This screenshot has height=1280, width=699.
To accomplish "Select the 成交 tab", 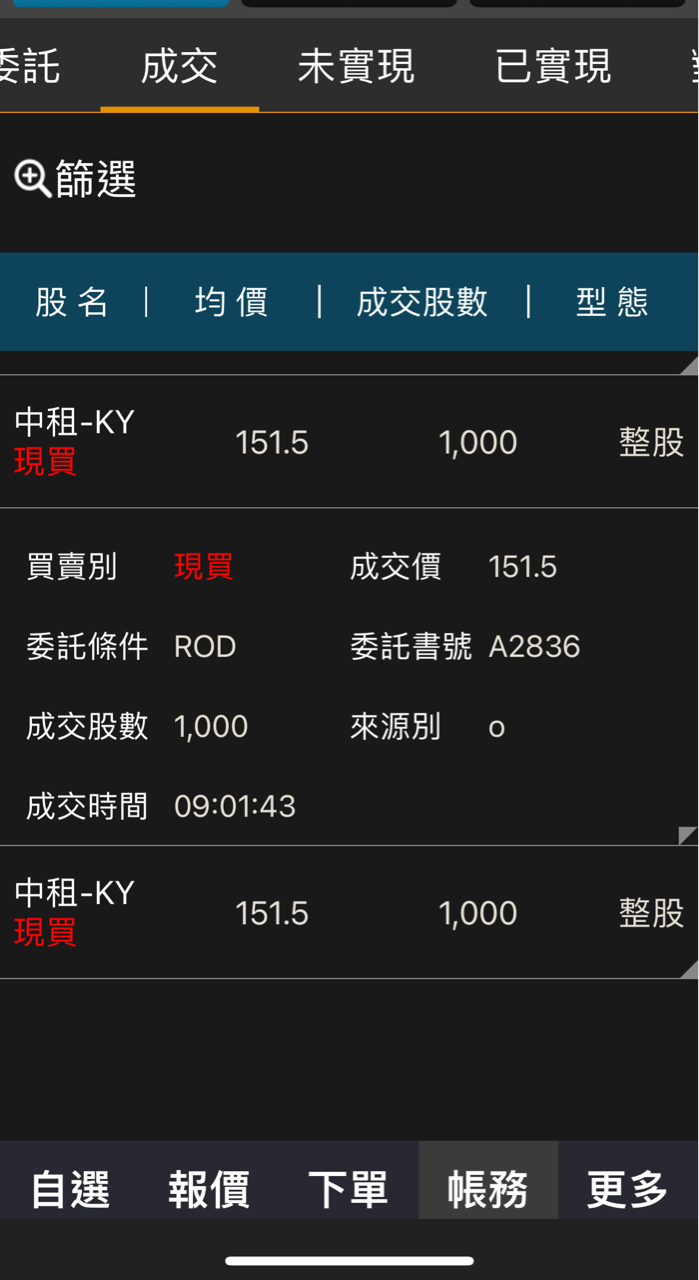I will 179,67.
